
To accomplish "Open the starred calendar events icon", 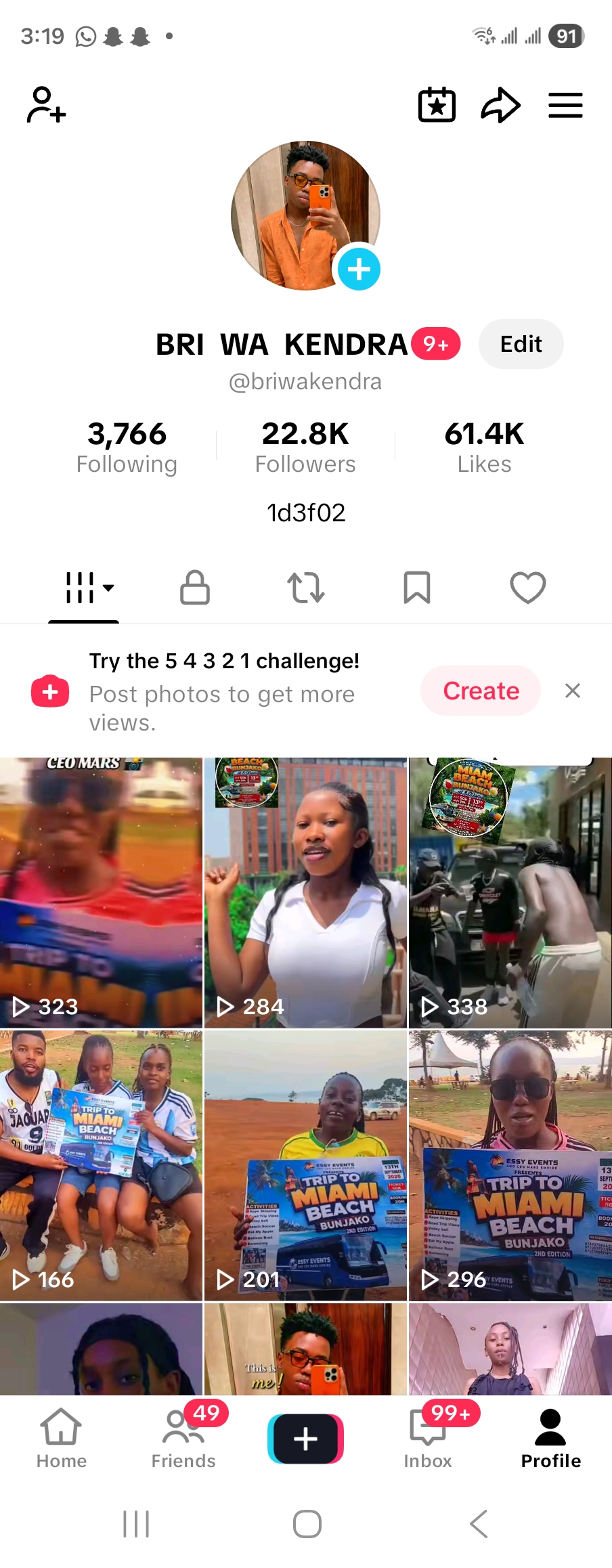I will click(x=437, y=105).
